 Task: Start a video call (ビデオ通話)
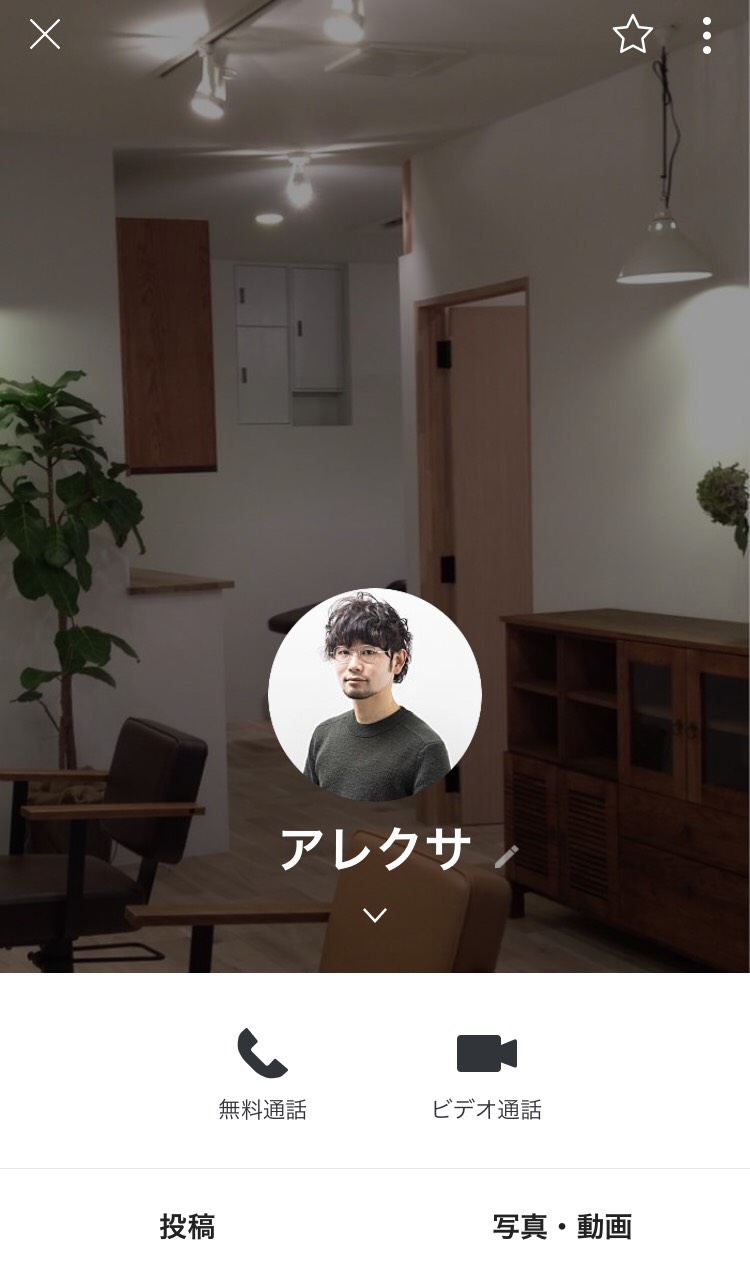[x=487, y=1072]
